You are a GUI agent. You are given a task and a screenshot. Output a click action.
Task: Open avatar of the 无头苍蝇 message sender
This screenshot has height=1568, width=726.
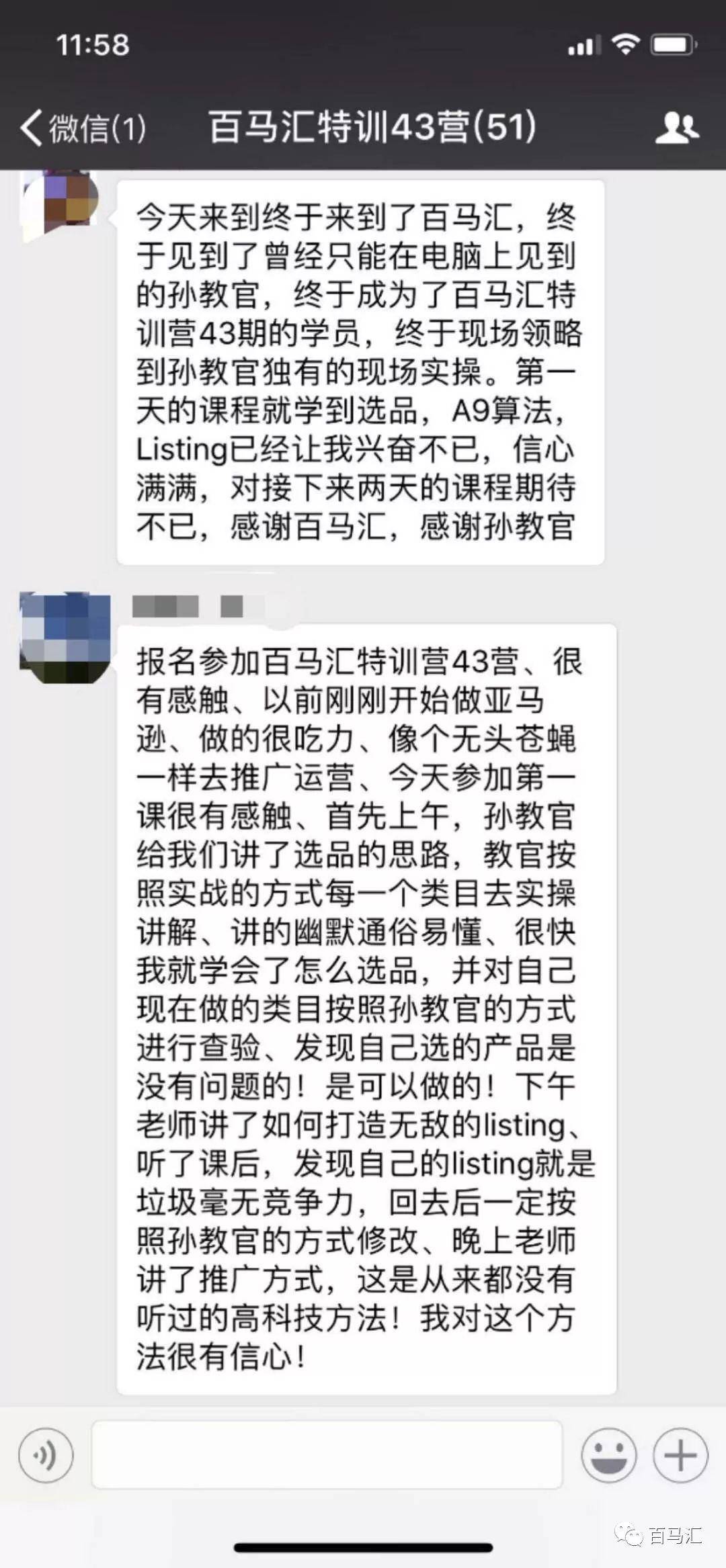coord(65,637)
